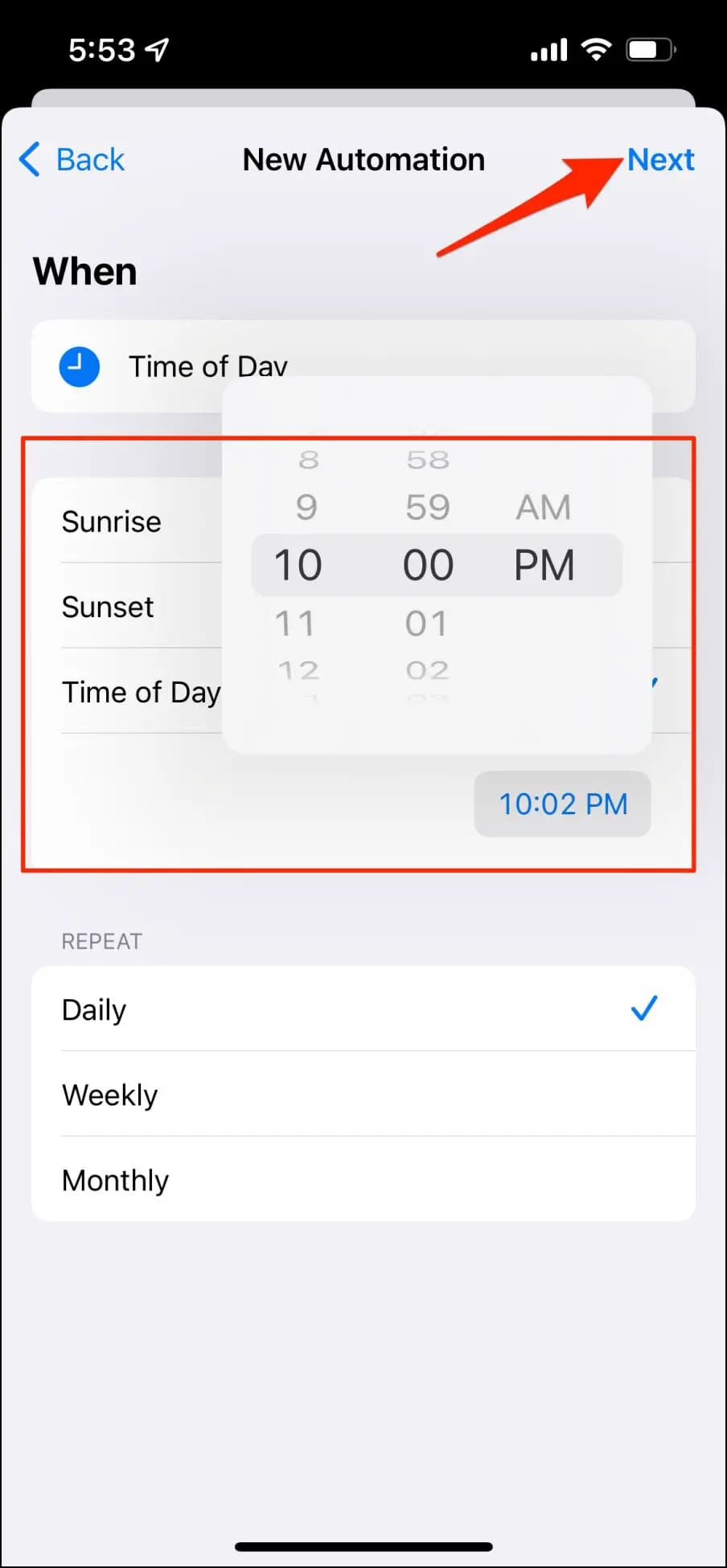This screenshot has height=1568, width=727.
Task: Pick AM in the time picker
Action: [544, 507]
